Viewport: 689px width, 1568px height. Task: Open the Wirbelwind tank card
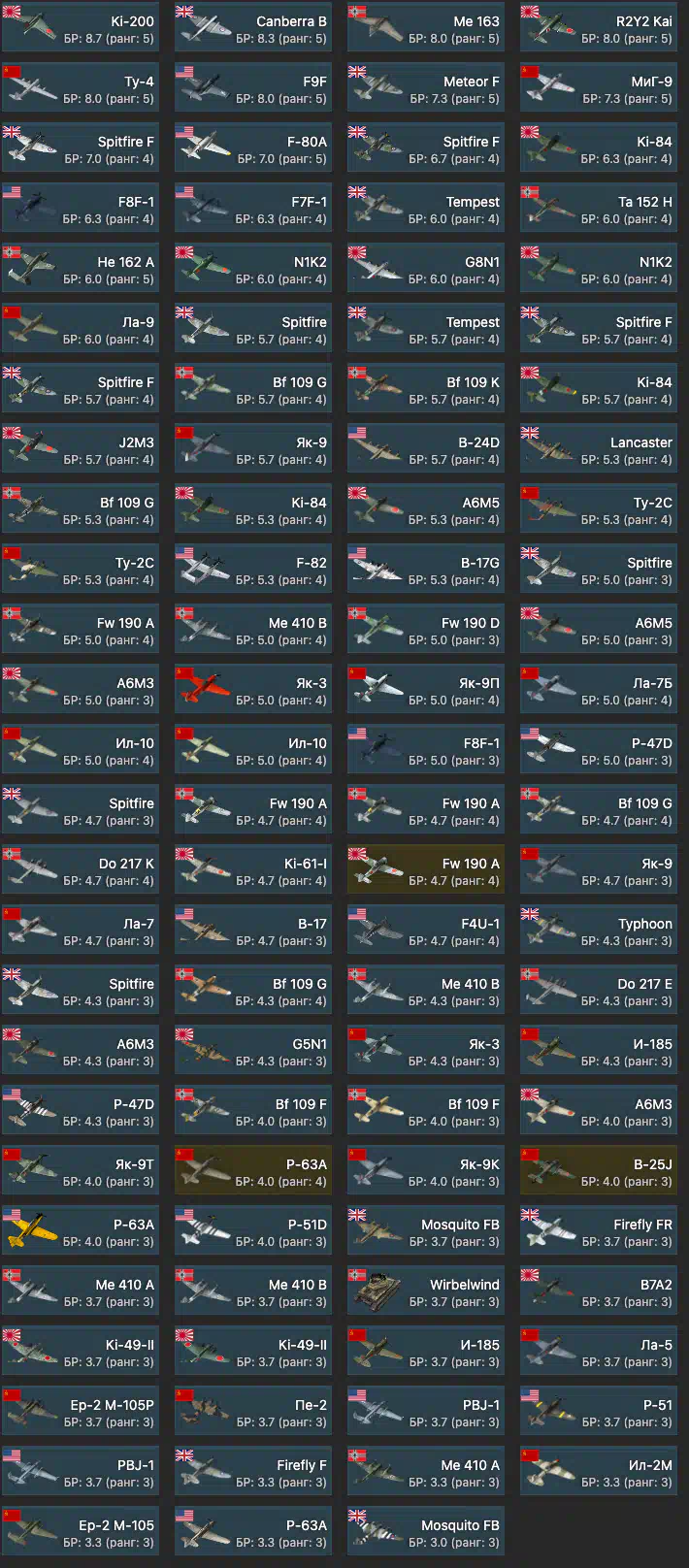(426, 1291)
